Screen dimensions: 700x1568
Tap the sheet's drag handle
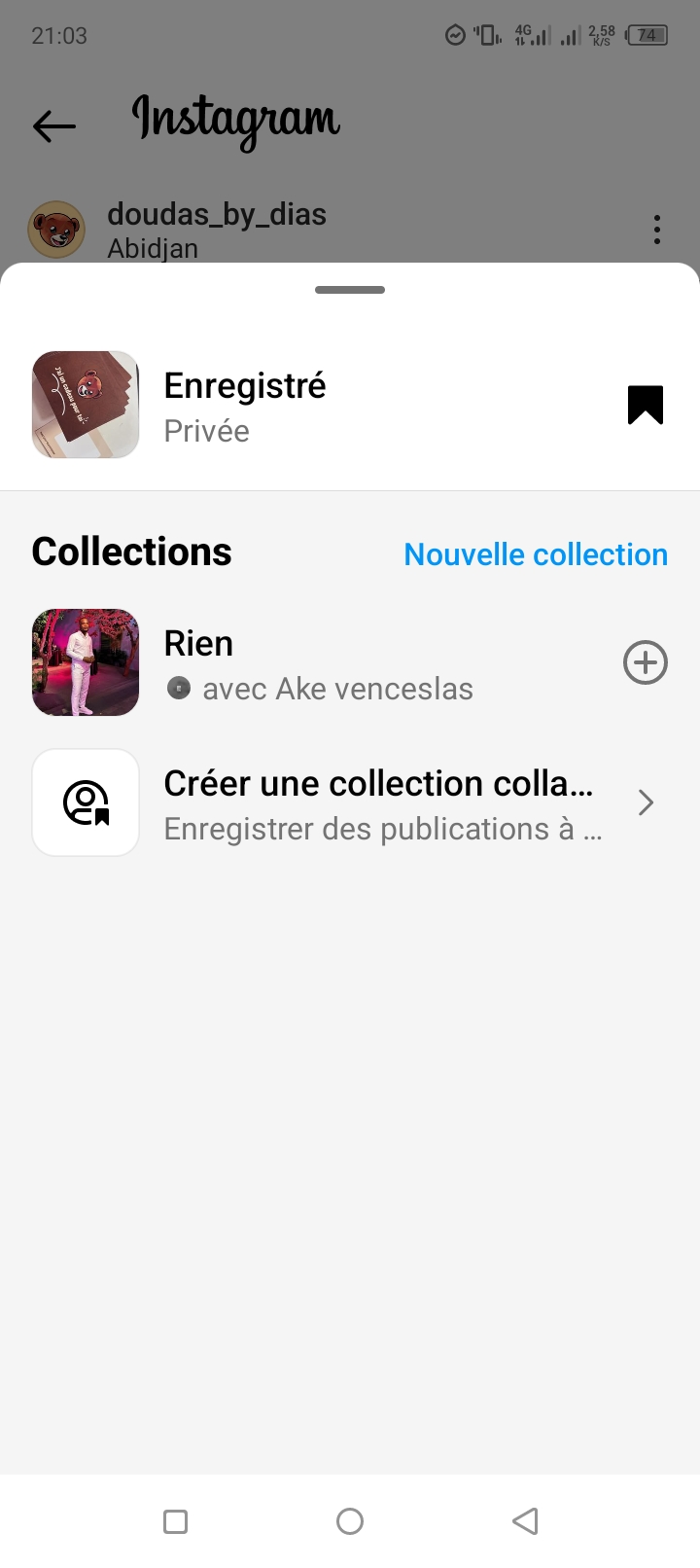pyautogui.click(x=350, y=290)
